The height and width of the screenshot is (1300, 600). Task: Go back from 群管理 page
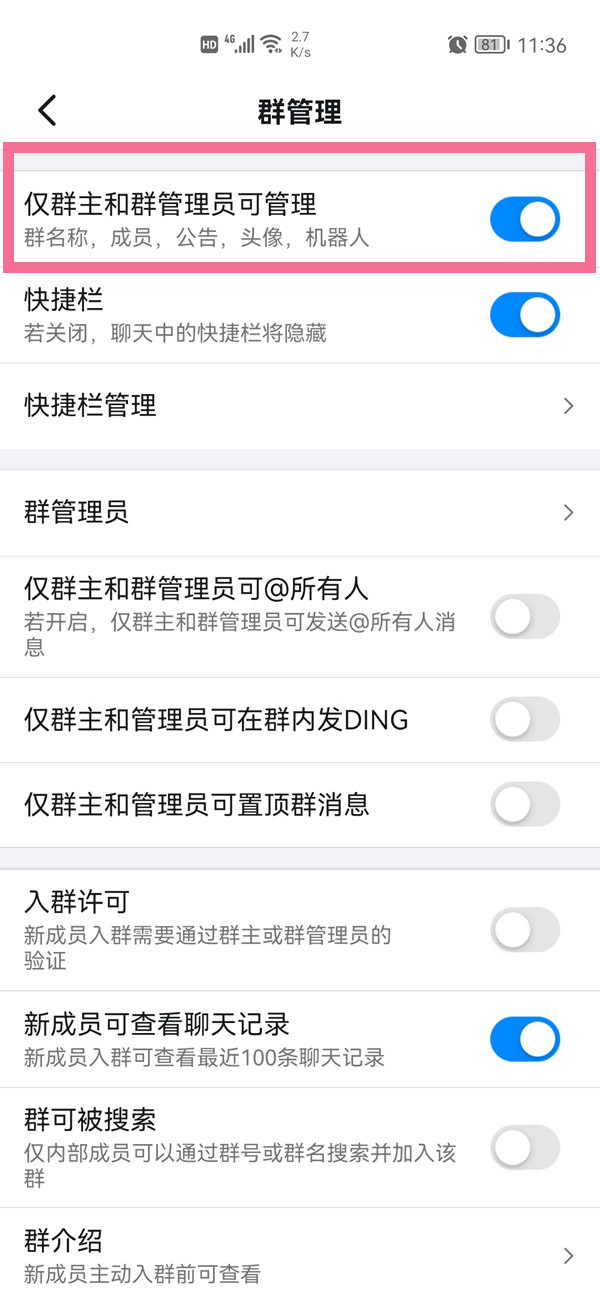coord(47,110)
